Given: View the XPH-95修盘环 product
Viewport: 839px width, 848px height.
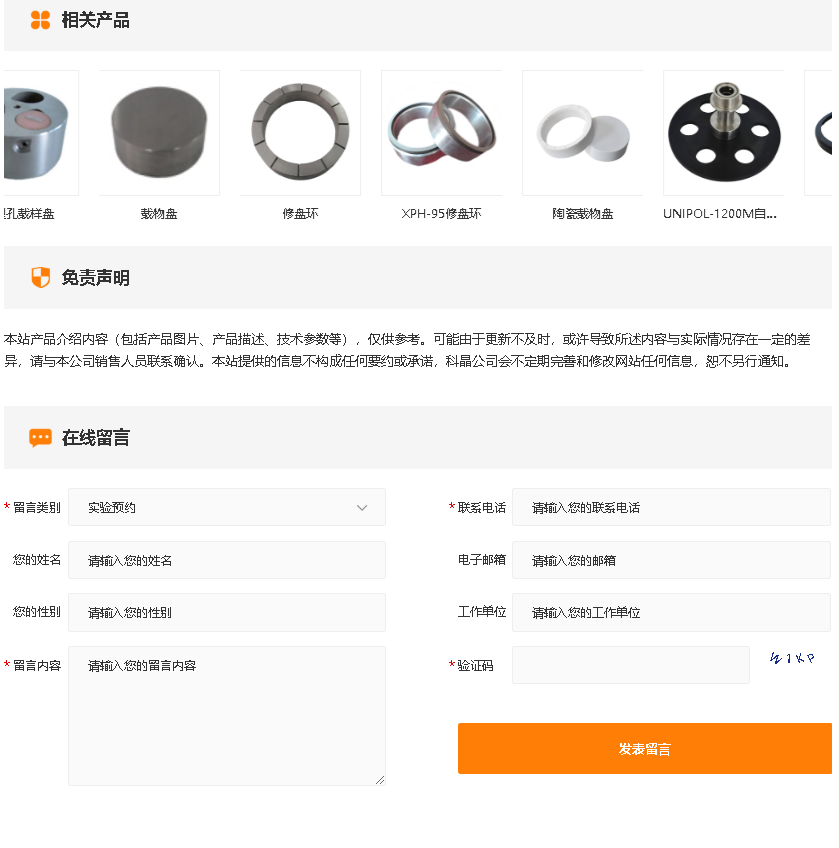Looking at the screenshot, I should click(x=441, y=133).
